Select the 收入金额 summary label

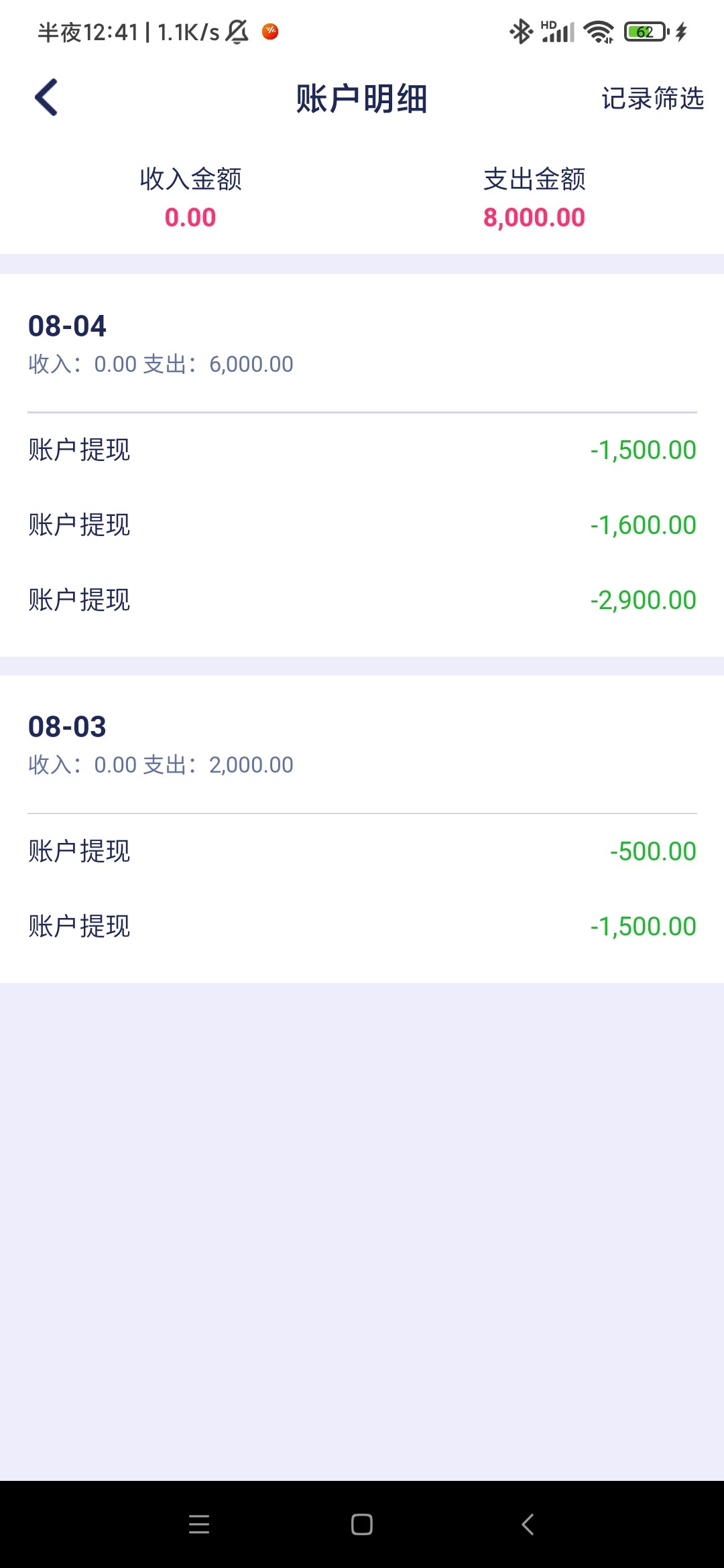[190, 179]
